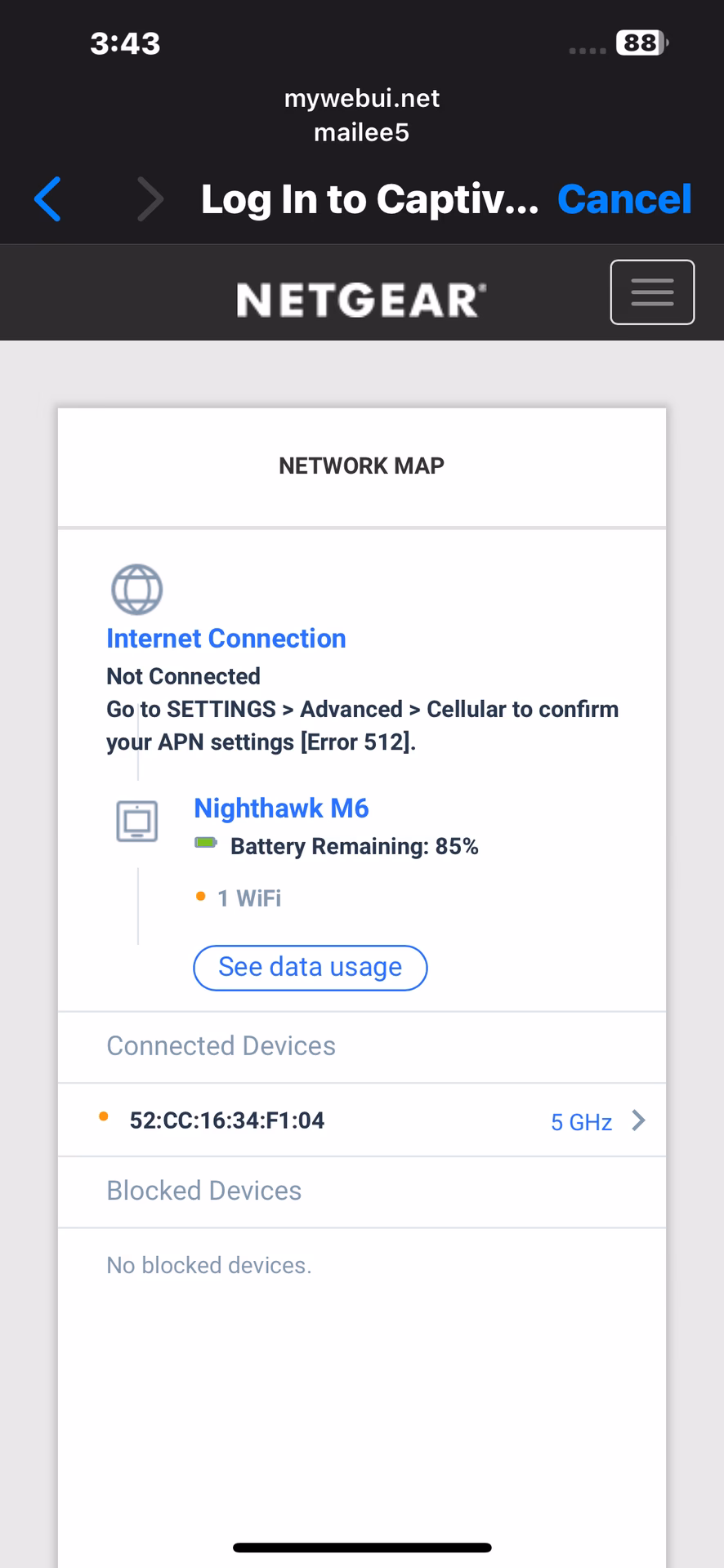Open the 5 GHz device chevron
Viewport: 724px width, 1568px height.
click(639, 1120)
